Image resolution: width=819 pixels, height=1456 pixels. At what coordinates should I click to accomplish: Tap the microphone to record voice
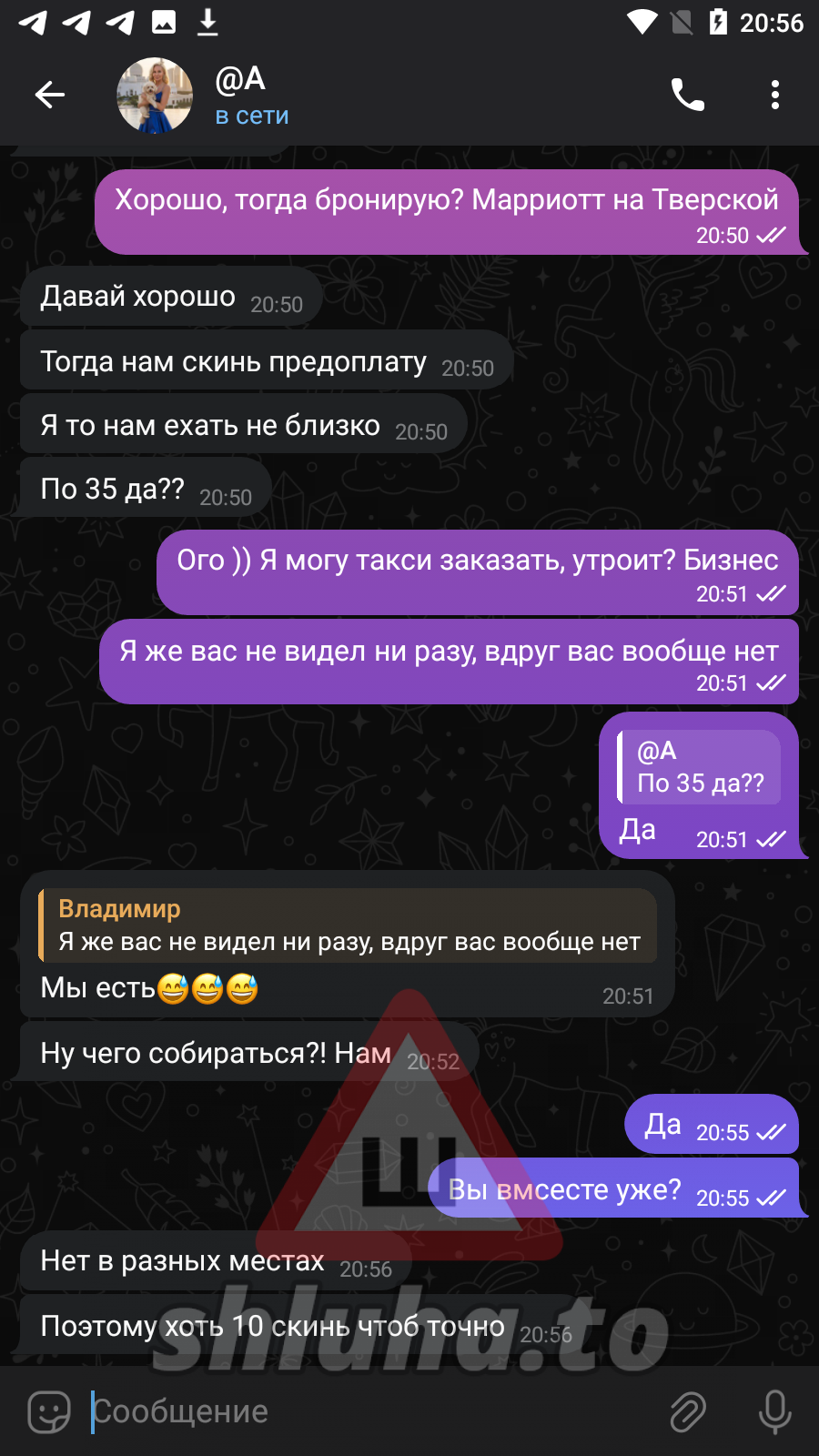point(774,1411)
